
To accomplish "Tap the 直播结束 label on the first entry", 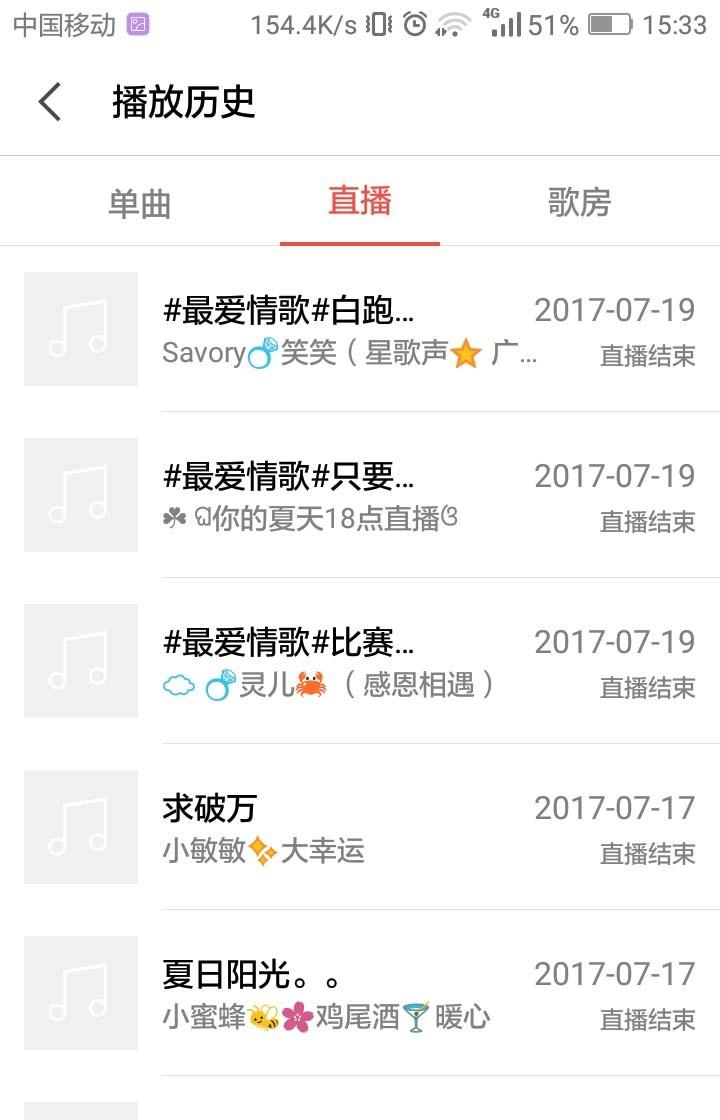I will click(x=646, y=354).
